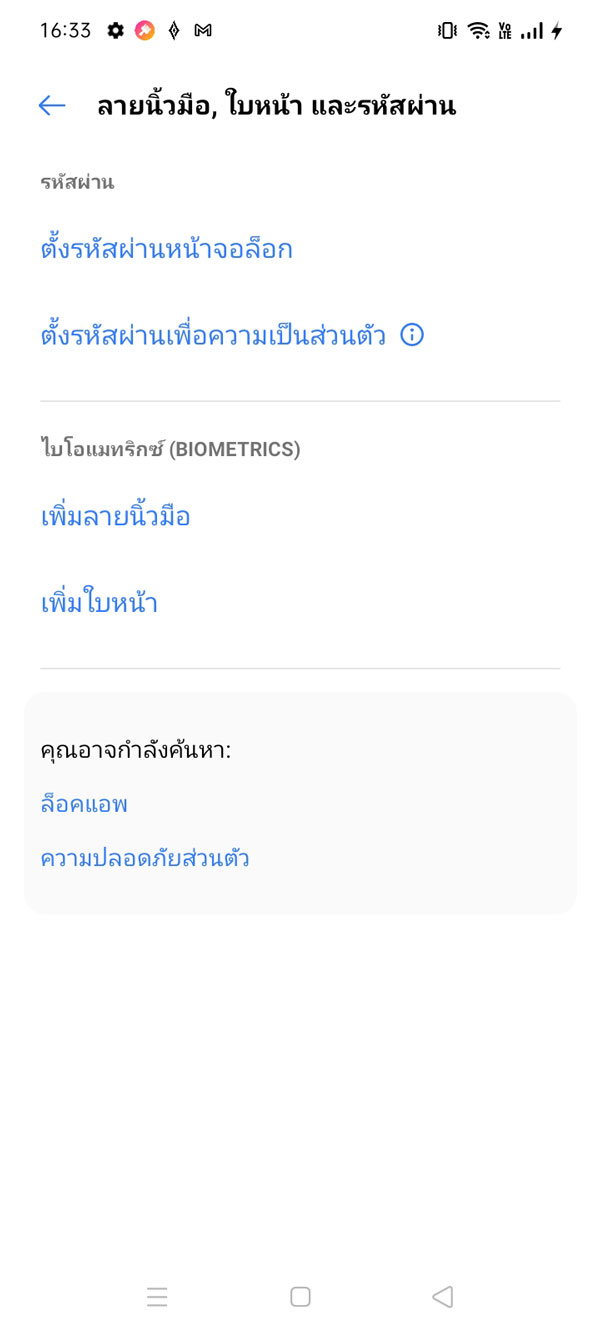This screenshot has width=600, height=1333.
Task: Tap the info icon beside privacy password
Action: tap(412, 335)
